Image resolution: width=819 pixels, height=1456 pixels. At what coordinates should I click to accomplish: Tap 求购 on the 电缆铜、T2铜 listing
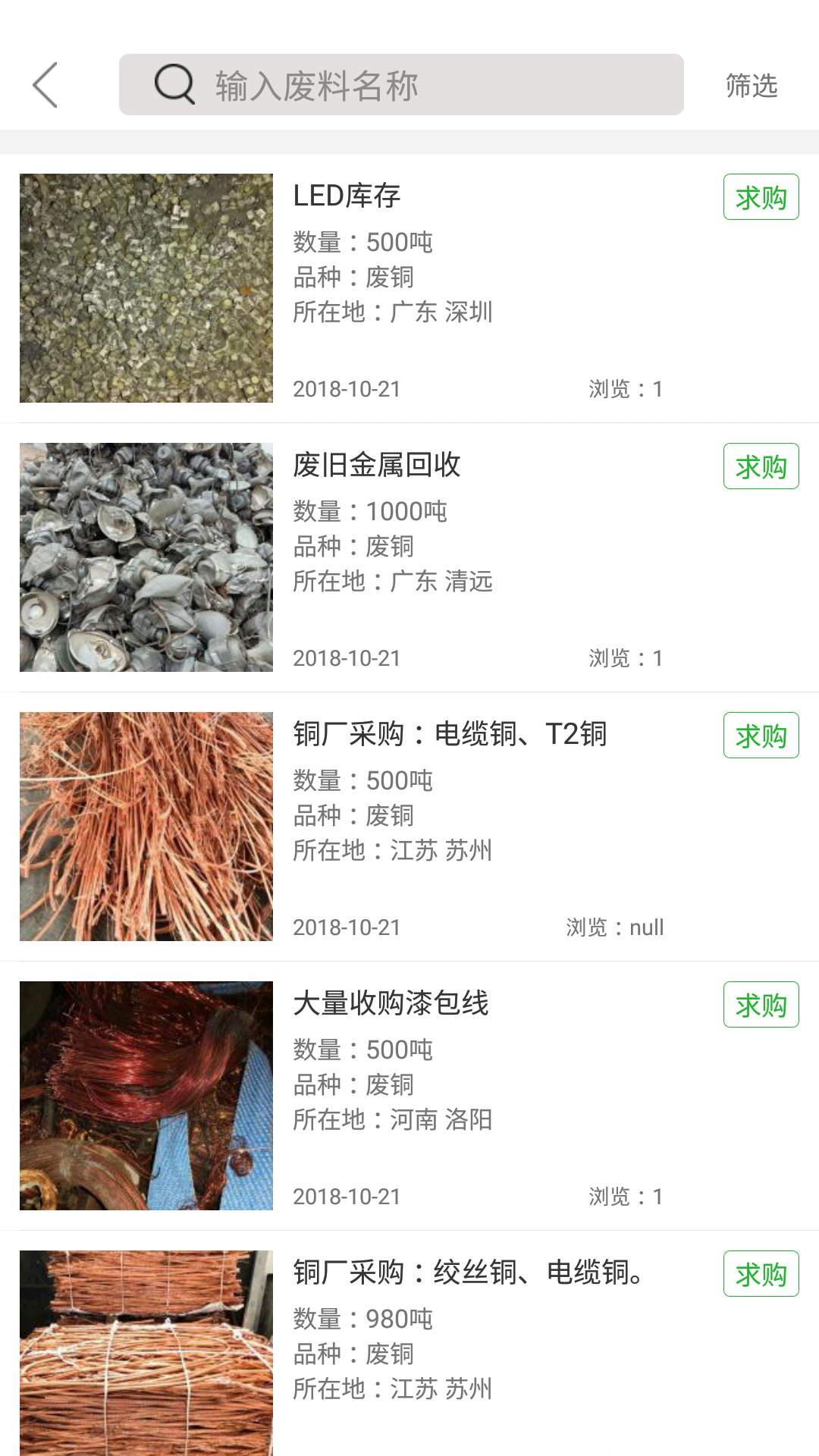click(x=761, y=736)
